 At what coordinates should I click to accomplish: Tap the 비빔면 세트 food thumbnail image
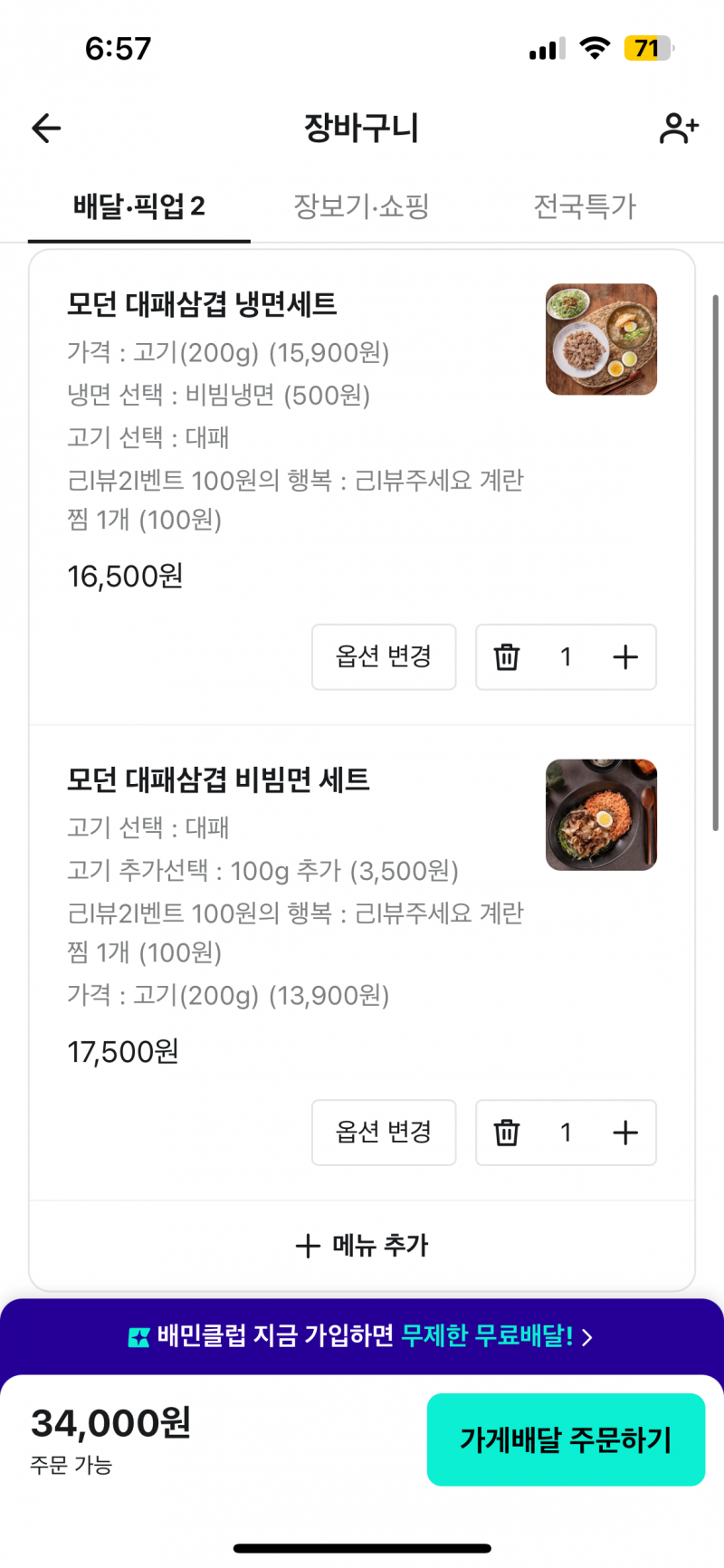(601, 815)
